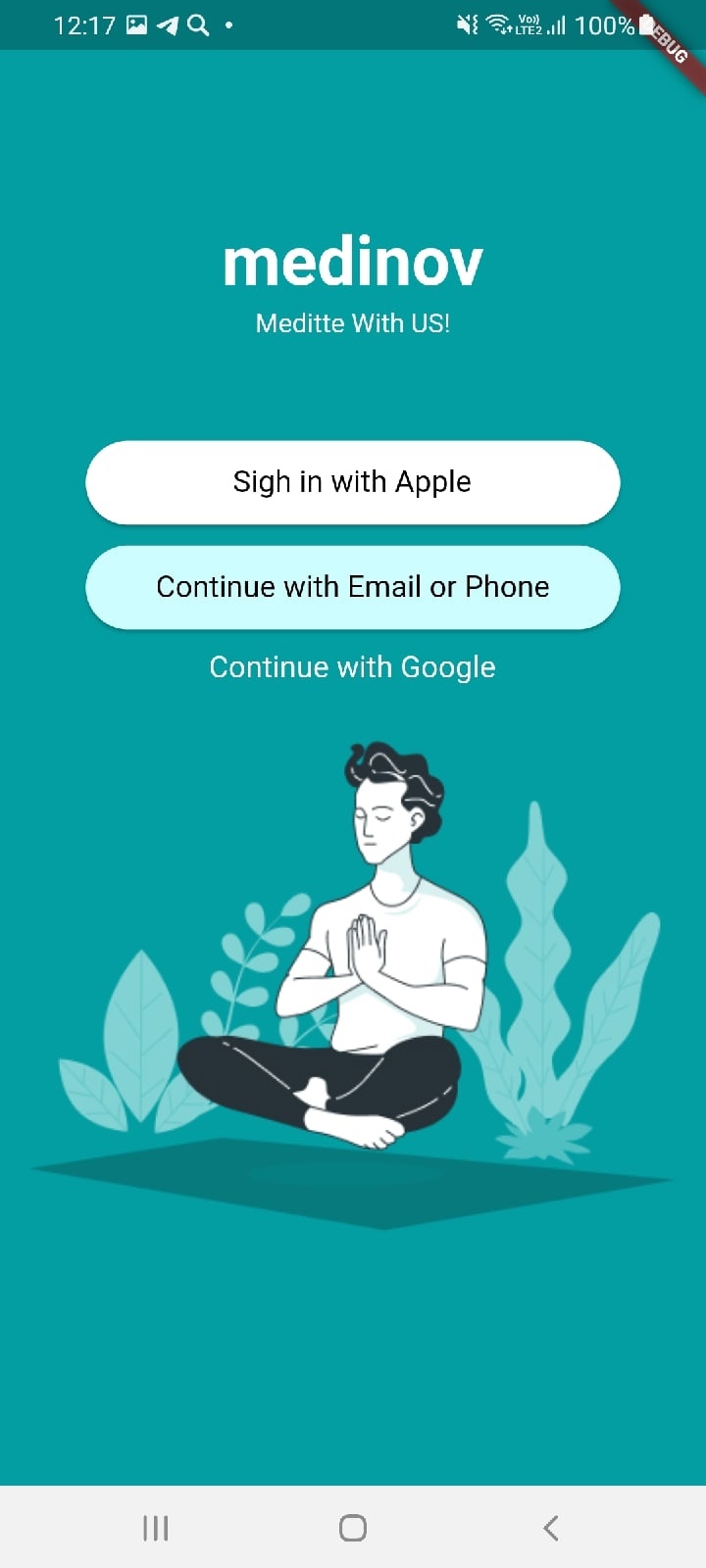Go back using the system back button

[550, 1527]
